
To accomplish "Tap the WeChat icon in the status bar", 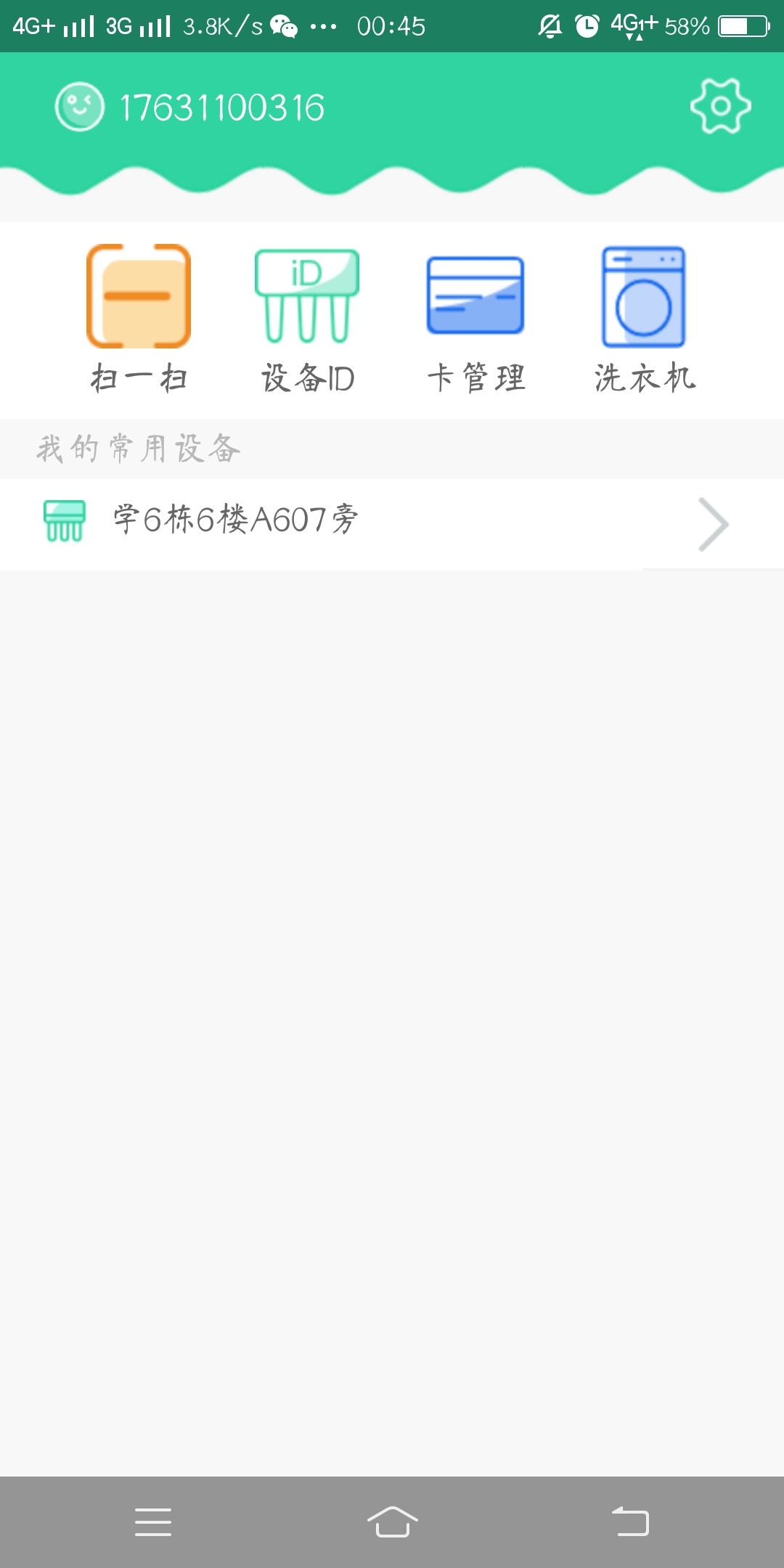I will [x=282, y=28].
